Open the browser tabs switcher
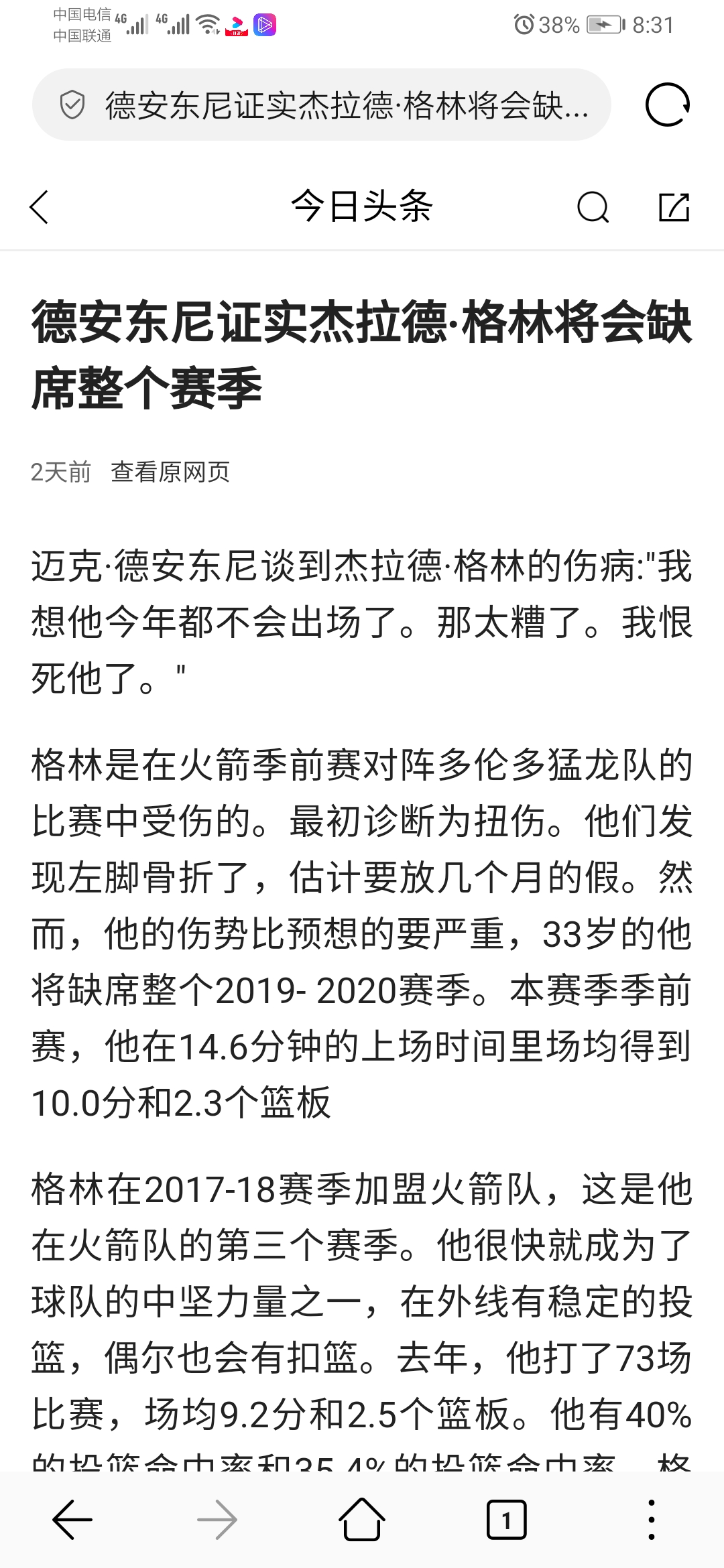 [506, 1519]
